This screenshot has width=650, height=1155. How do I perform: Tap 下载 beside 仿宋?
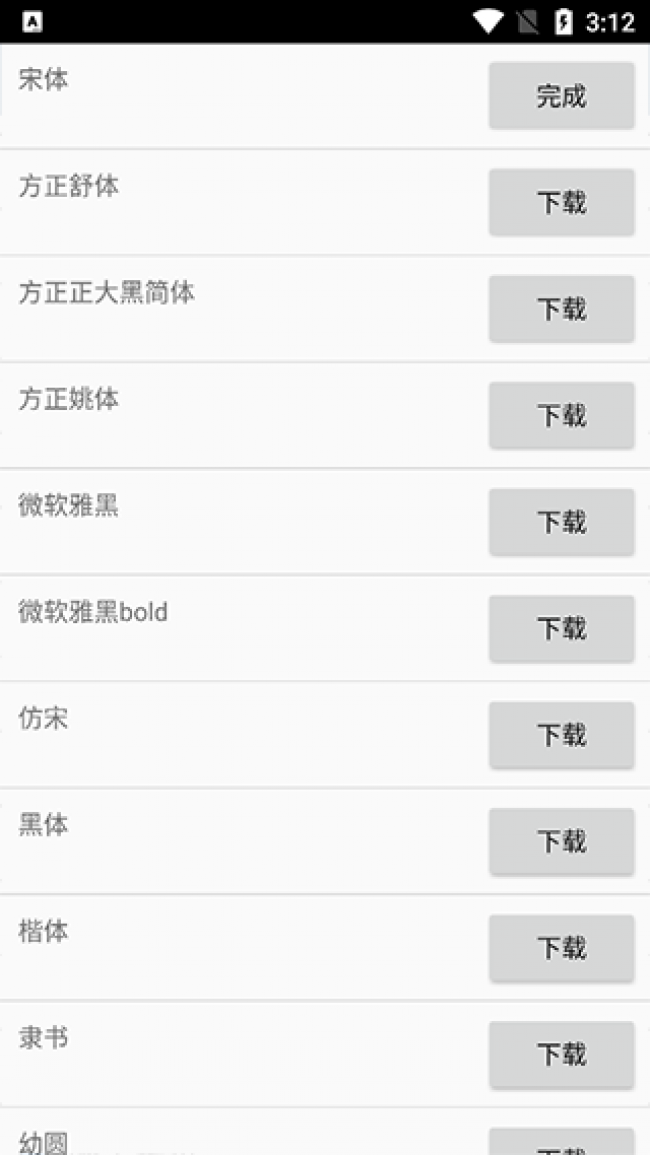(561, 735)
